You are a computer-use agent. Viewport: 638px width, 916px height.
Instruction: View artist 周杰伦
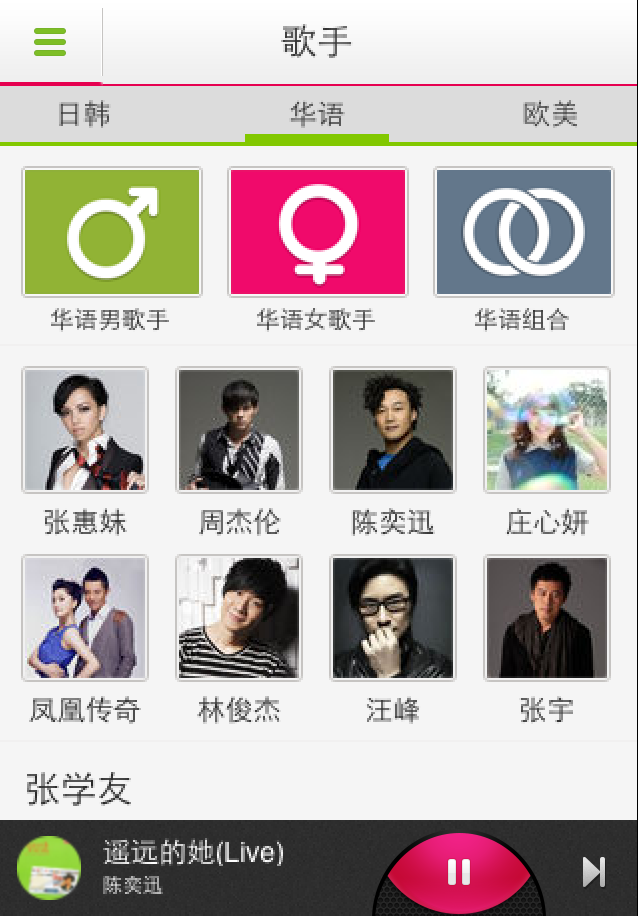click(x=239, y=430)
